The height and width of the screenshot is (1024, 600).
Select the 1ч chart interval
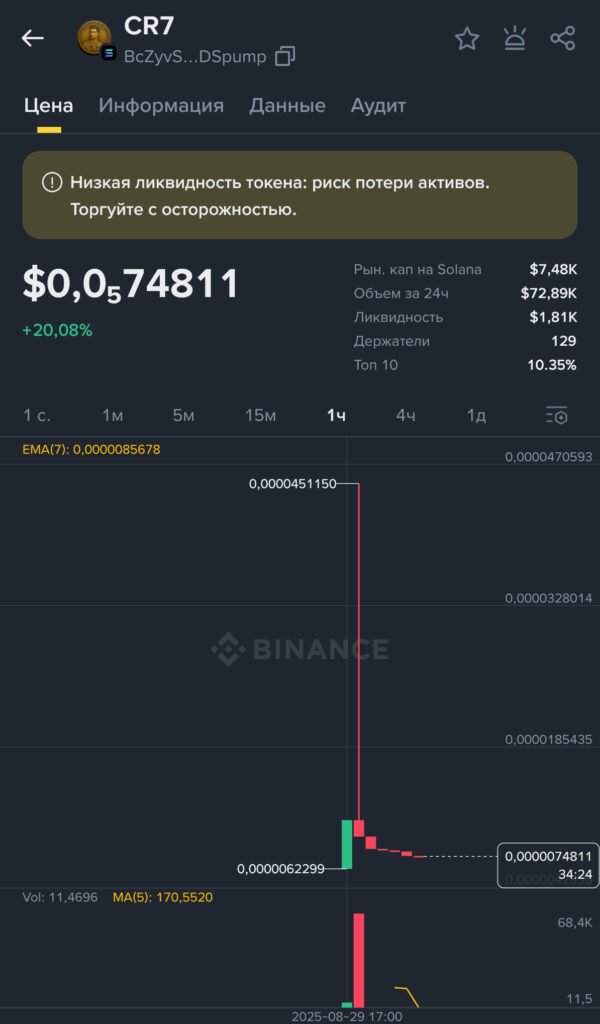click(x=336, y=415)
